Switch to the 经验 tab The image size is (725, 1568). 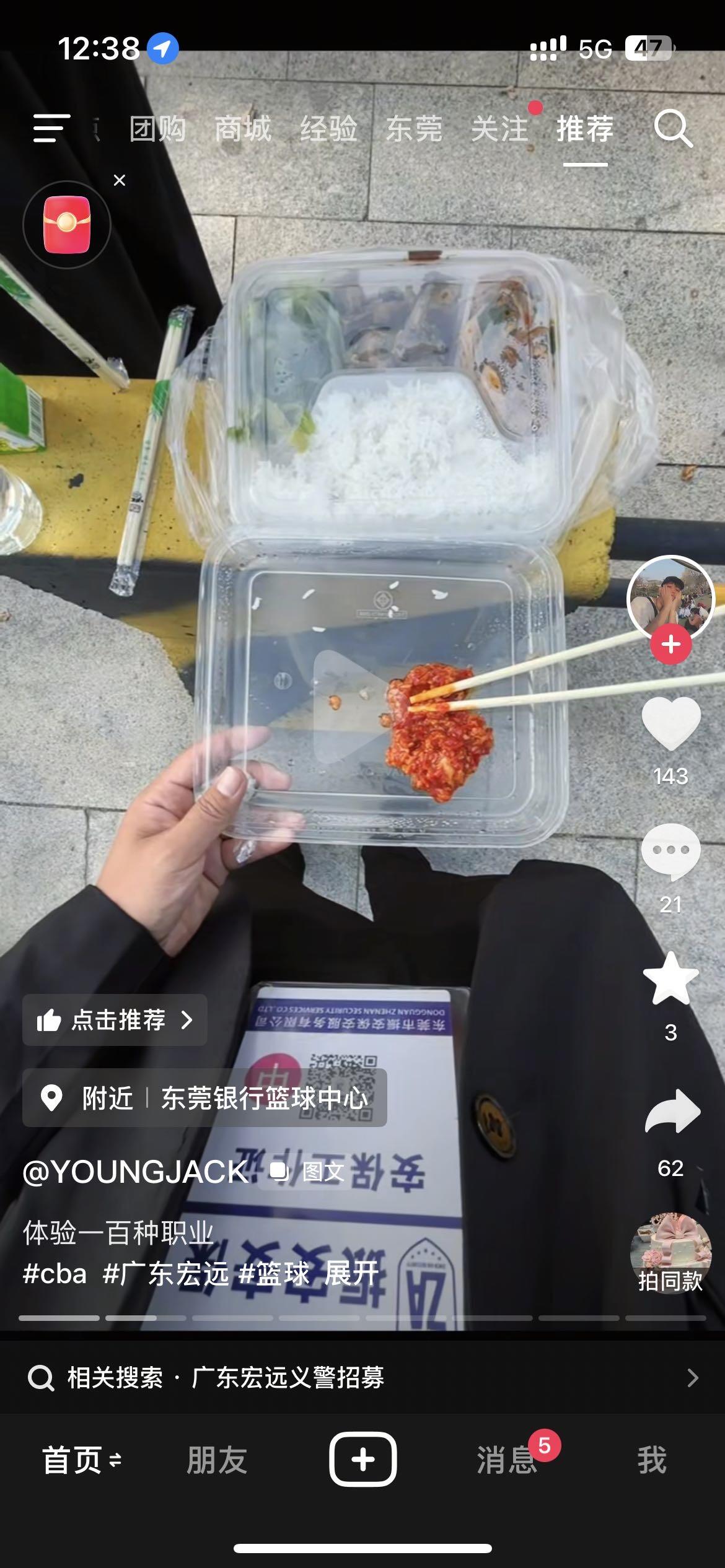click(328, 129)
